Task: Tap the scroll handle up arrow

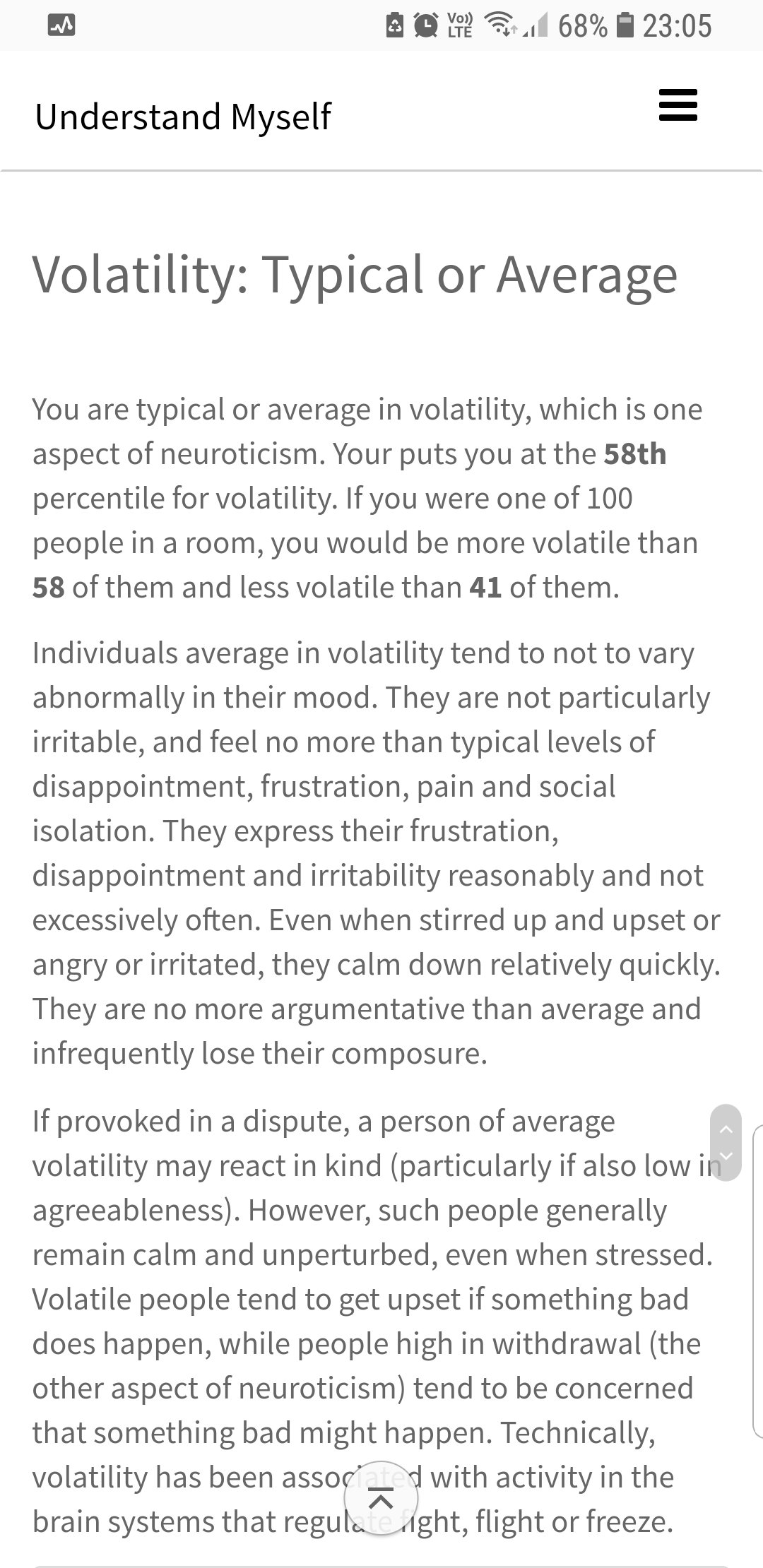Action: tap(726, 1129)
